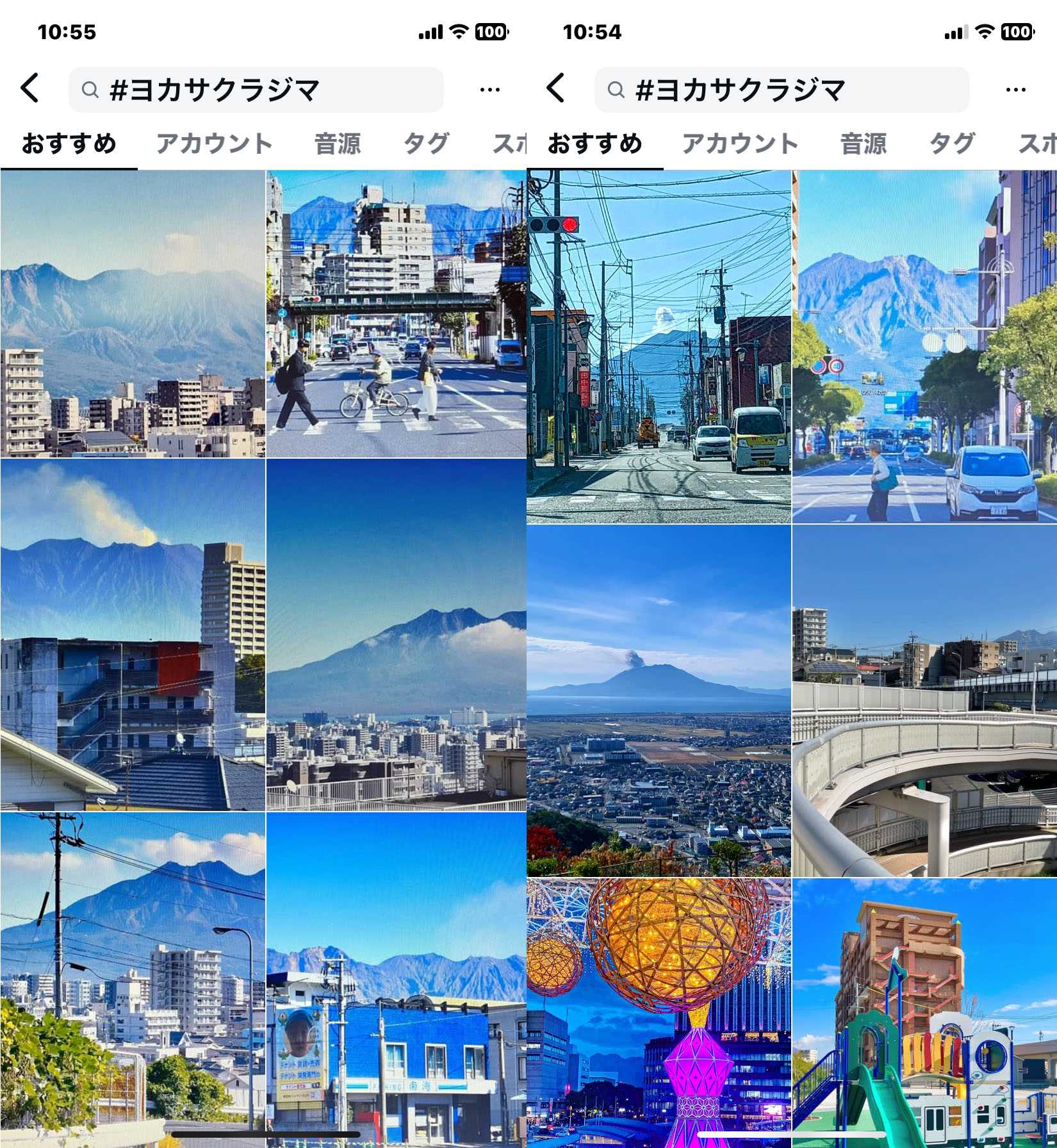
Task: Open the curved spiral ramp photo
Action: click(924, 700)
